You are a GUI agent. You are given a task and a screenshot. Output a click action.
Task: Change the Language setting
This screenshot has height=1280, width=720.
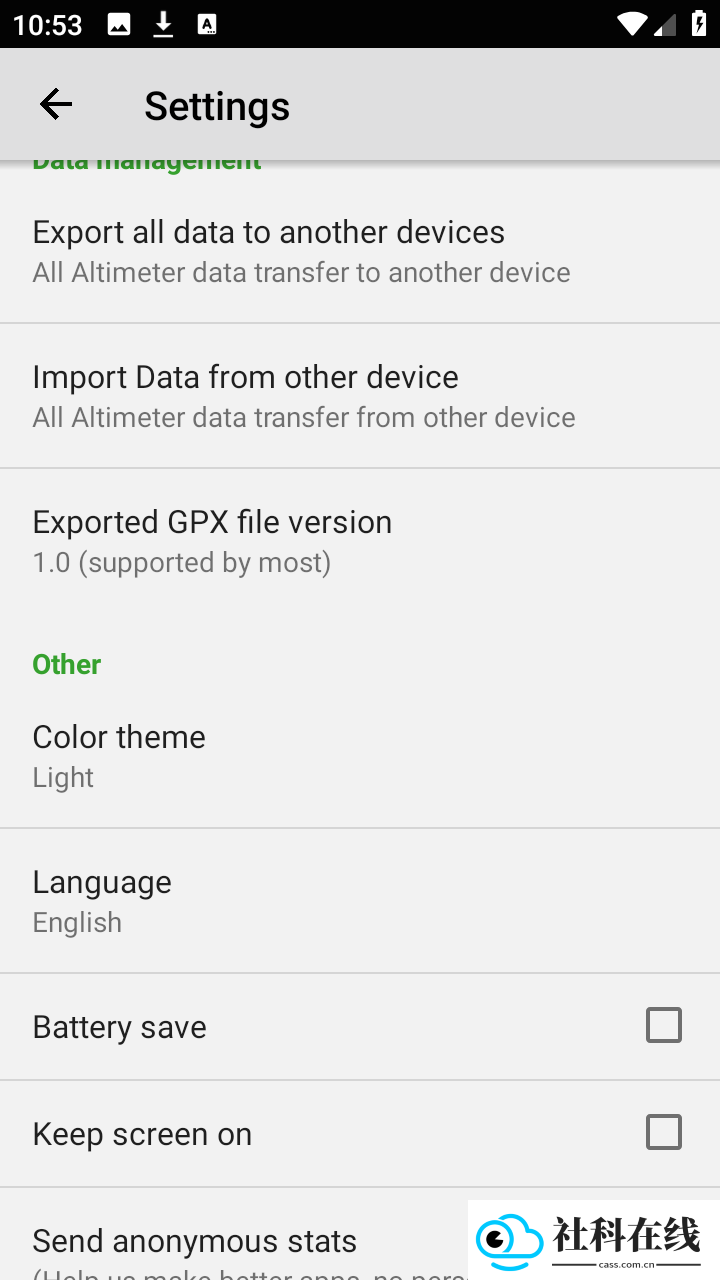pyautogui.click(x=360, y=901)
